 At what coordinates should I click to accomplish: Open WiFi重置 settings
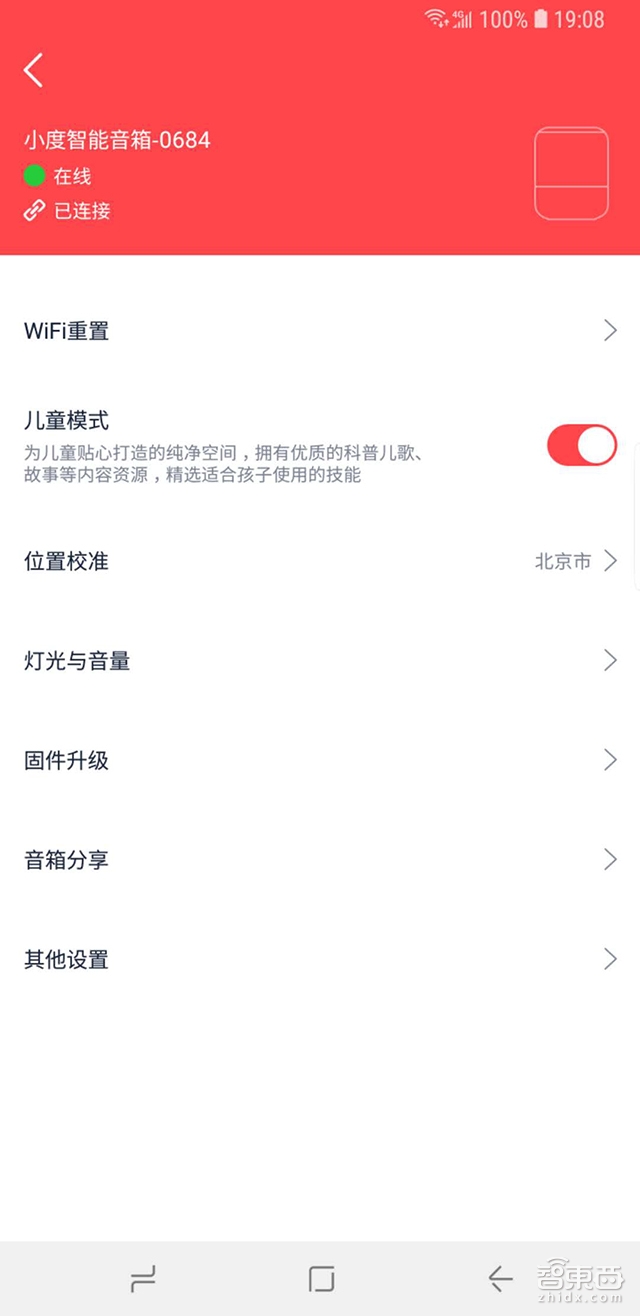(320, 331)
